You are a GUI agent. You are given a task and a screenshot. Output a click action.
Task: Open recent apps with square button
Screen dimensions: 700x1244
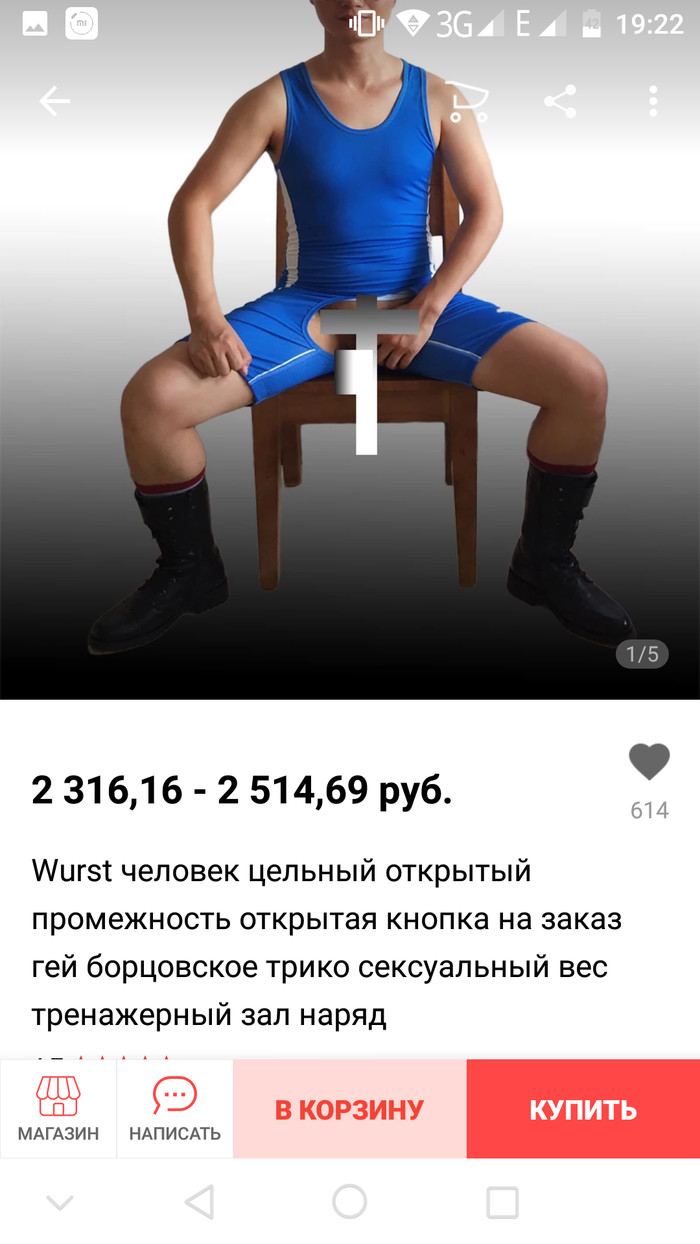pos(502,1202)
